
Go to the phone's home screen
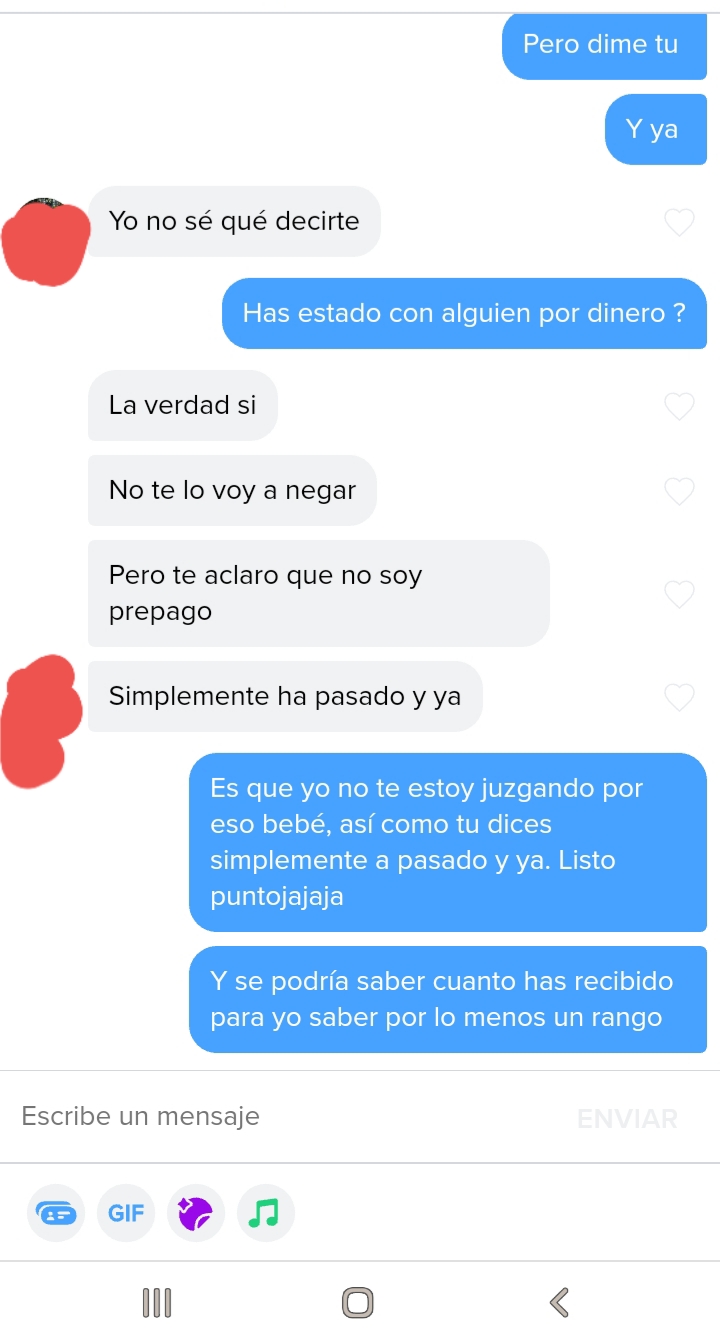358,1302
